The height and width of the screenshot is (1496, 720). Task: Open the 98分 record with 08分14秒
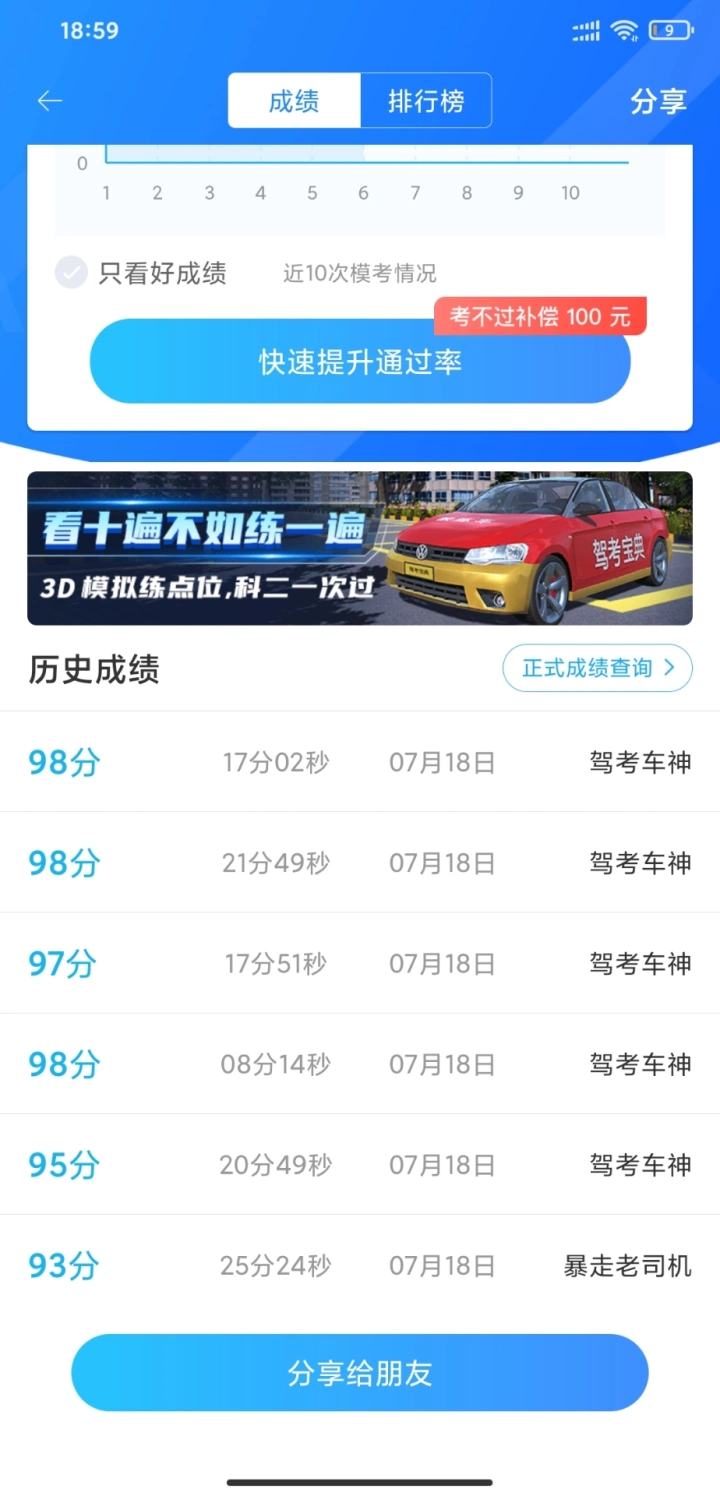click(360, 1064)
